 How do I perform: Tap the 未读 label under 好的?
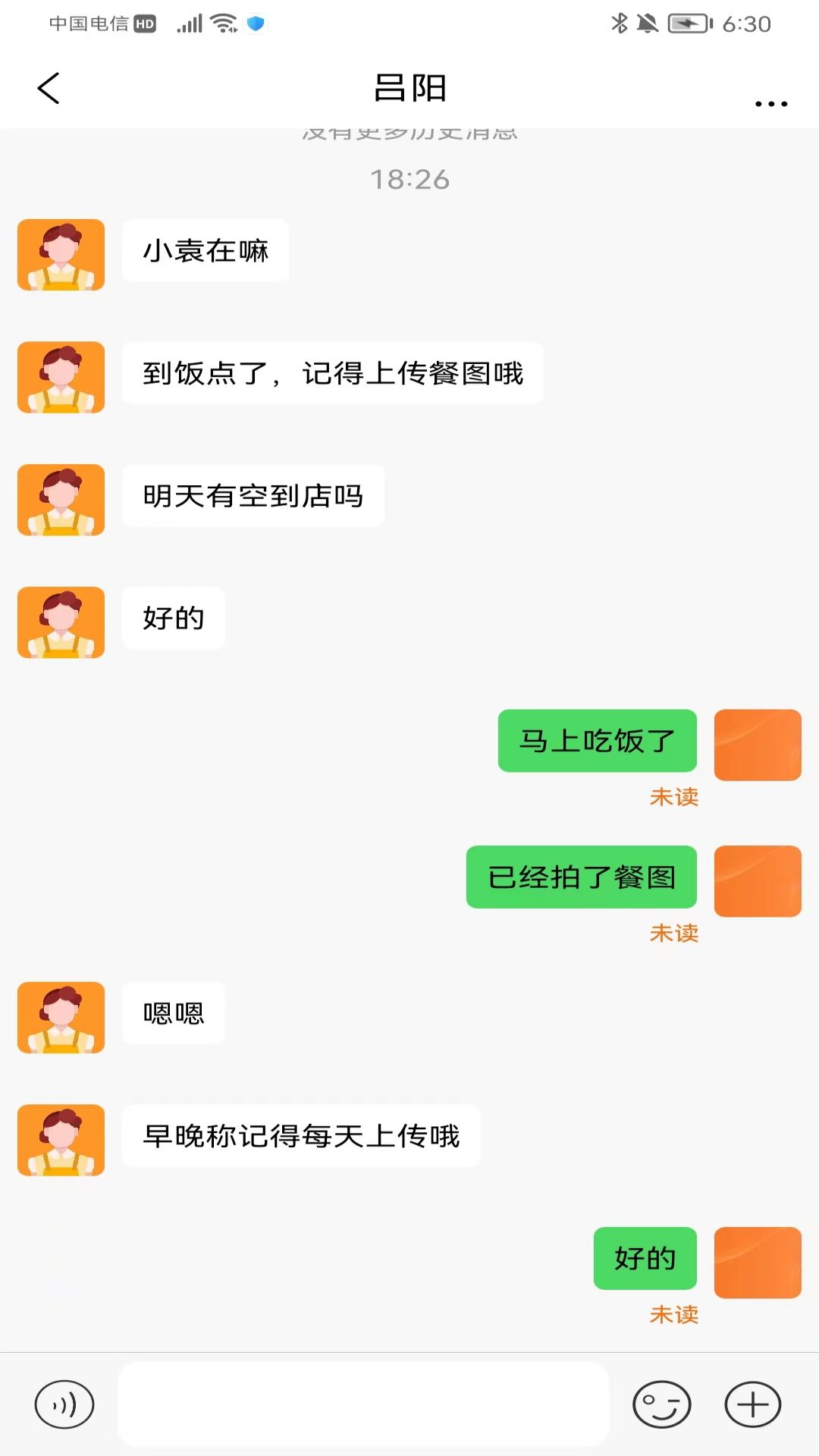tap(673, 1316)
